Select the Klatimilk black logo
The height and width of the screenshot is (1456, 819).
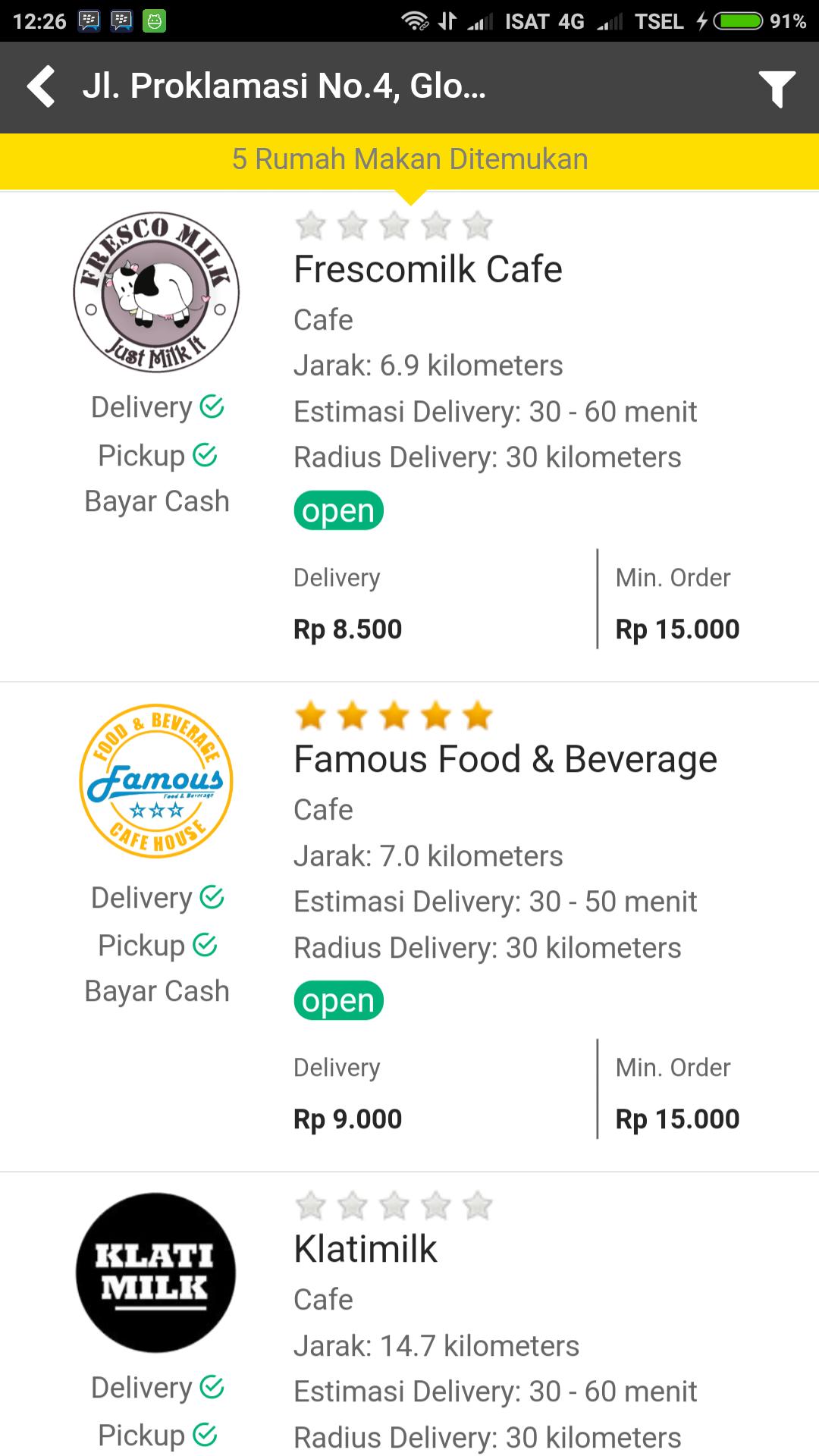[155, 1272]
